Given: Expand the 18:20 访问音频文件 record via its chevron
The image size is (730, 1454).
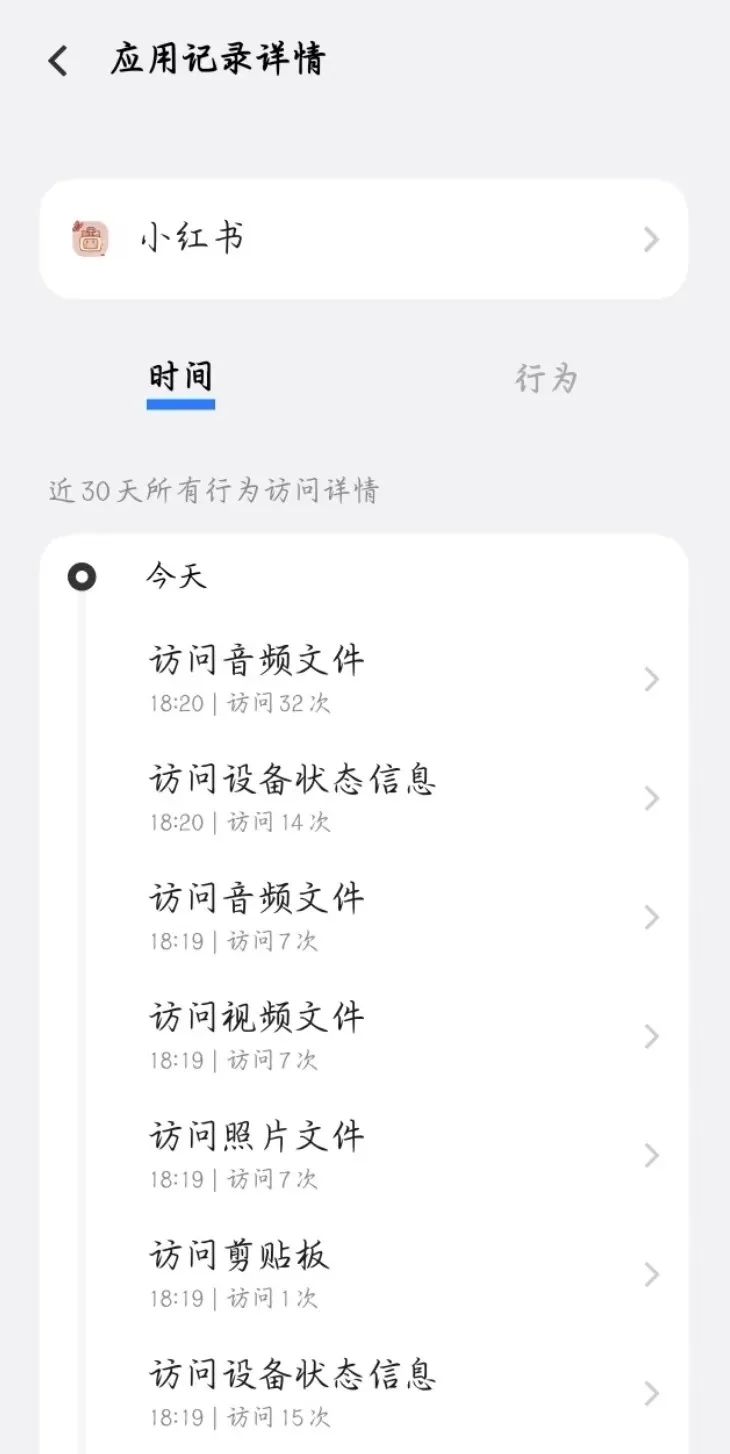Looking at the screenshot, I should (x=651, y=680).
